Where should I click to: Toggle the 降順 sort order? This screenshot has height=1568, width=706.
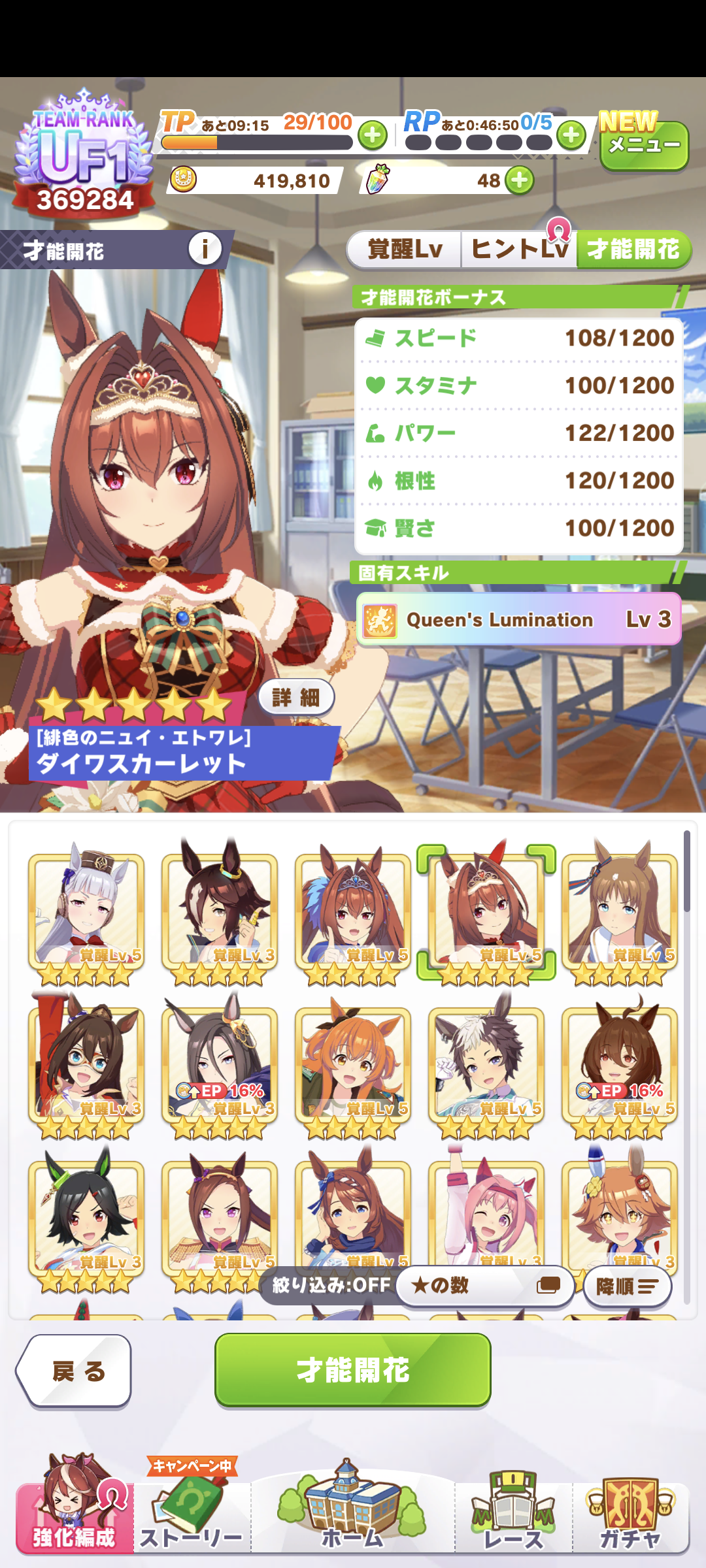(626, 1286)
